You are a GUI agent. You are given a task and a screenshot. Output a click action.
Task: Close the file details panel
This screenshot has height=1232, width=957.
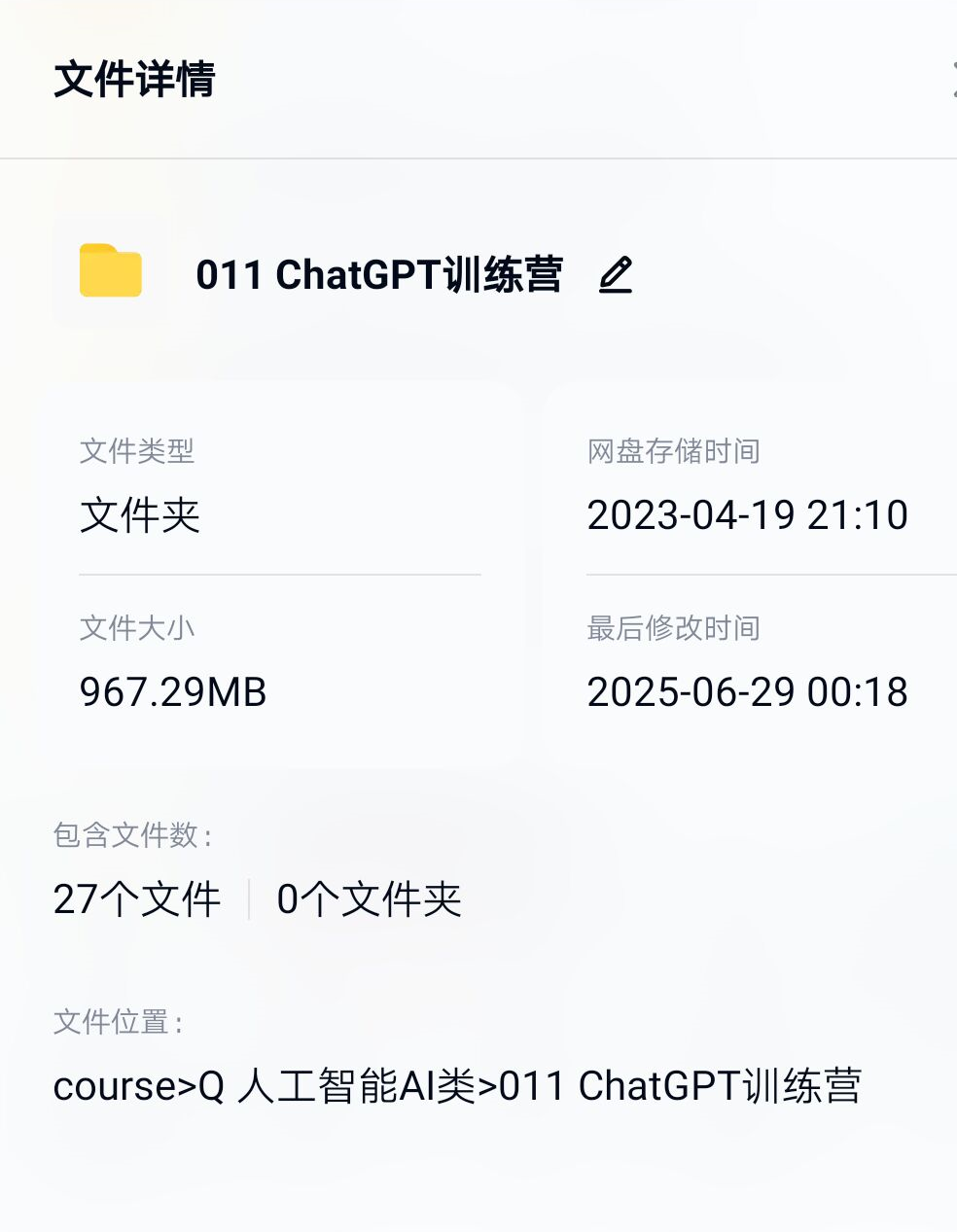952,80
